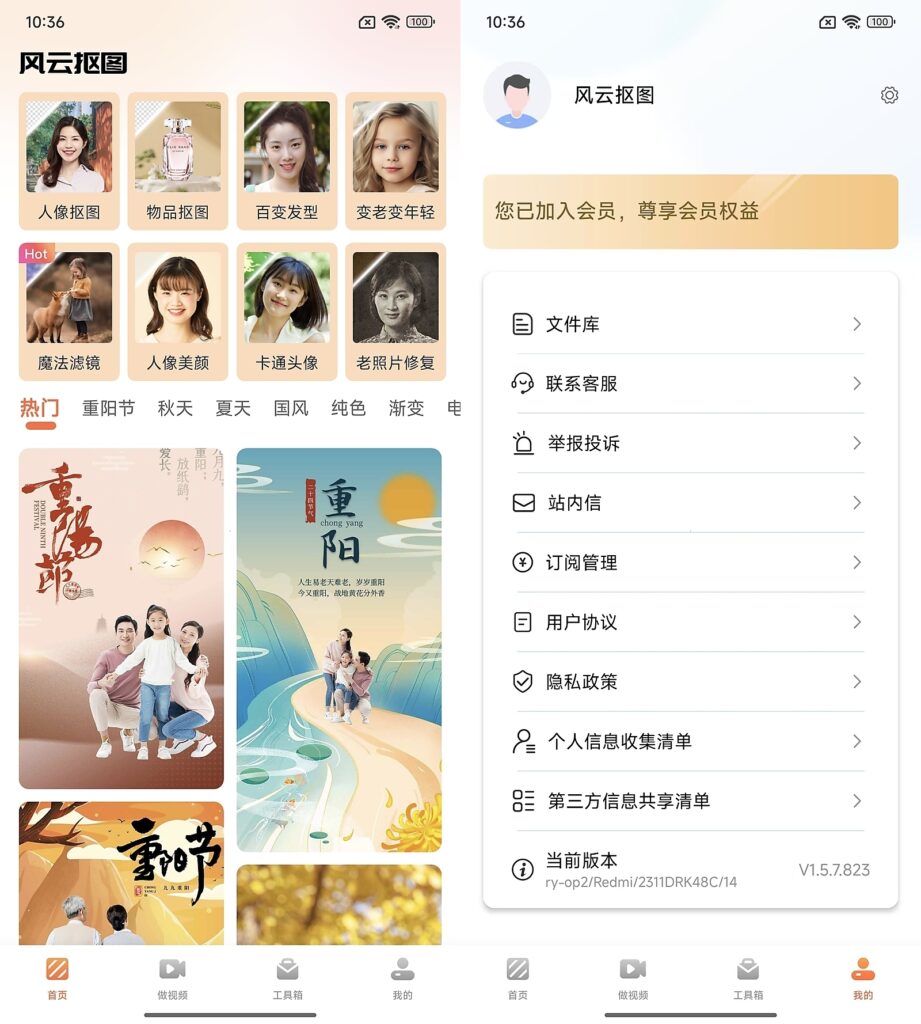
Task: Open 第三方信息共享清单 list
Action: [690, 801]
